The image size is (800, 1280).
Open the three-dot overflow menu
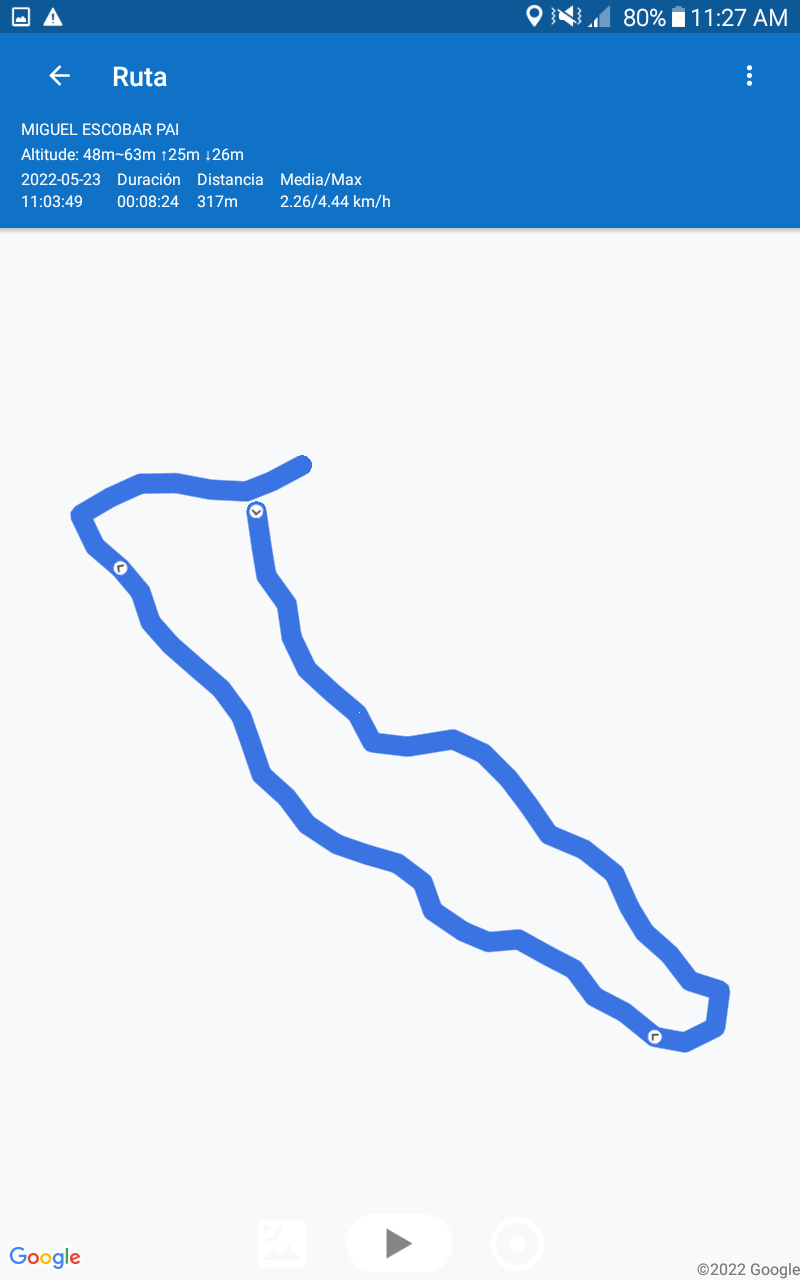[x=749, y=76]
